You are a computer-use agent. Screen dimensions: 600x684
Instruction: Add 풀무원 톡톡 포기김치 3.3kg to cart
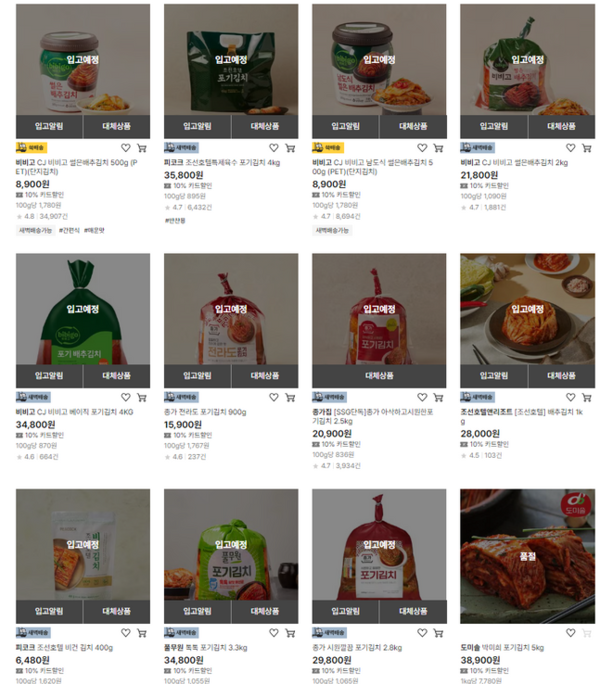(x=290, y=632)
